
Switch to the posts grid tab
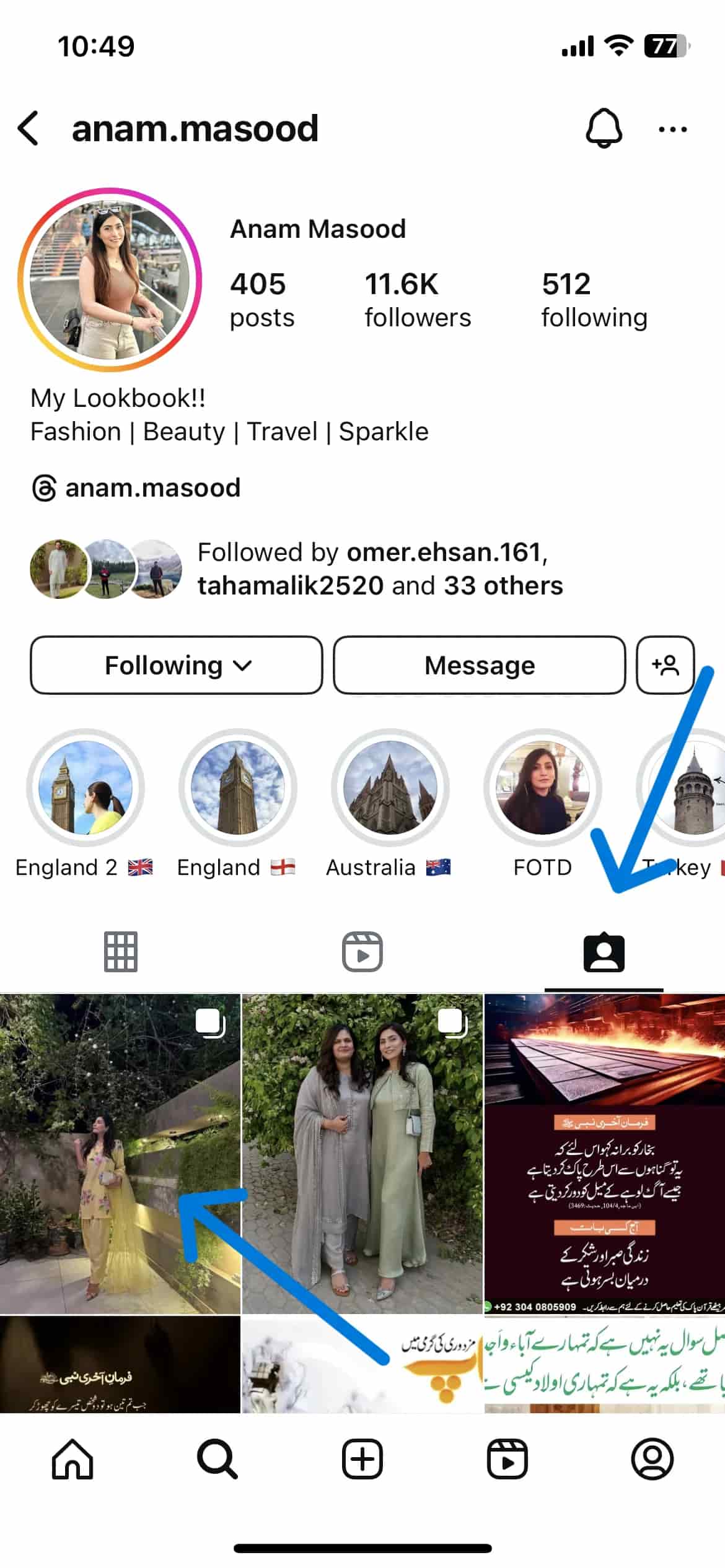coord(121,952)
